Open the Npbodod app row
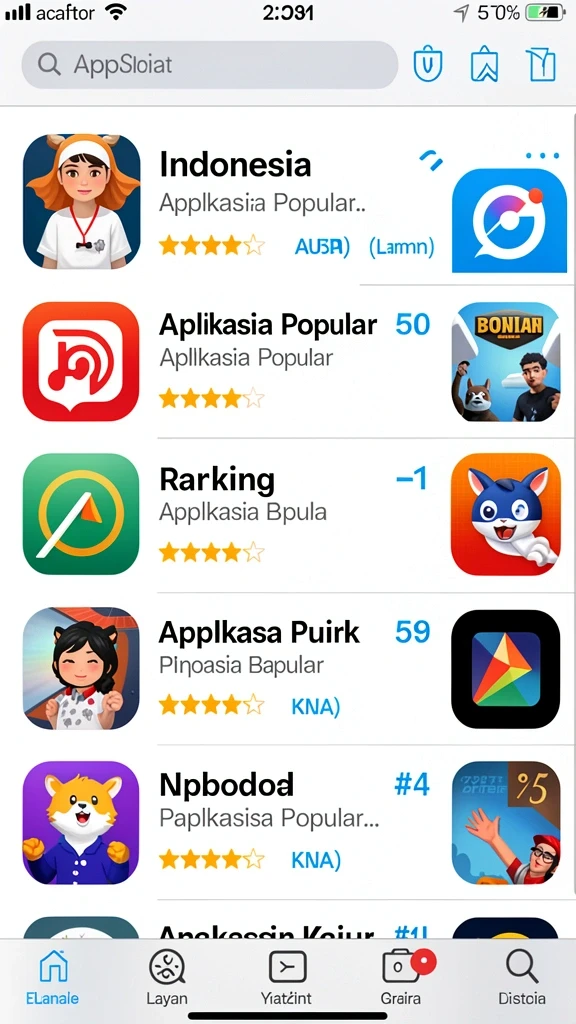Screen dimensions: 576x1024 (x=229, y=822)
